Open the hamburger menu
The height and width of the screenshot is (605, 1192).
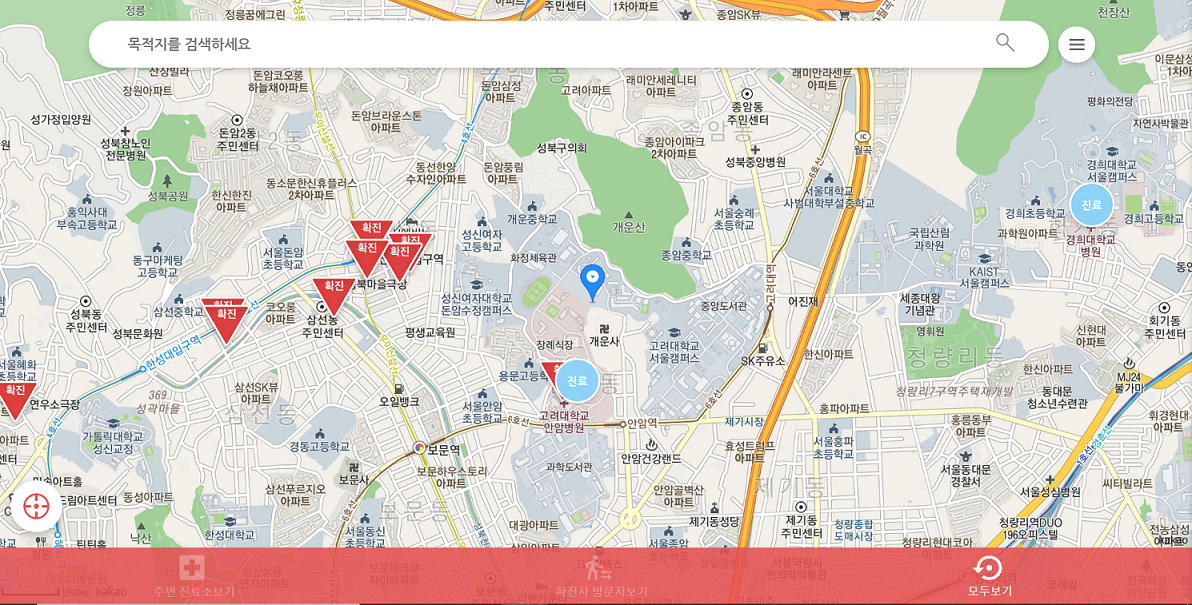tap(1076, 45)
